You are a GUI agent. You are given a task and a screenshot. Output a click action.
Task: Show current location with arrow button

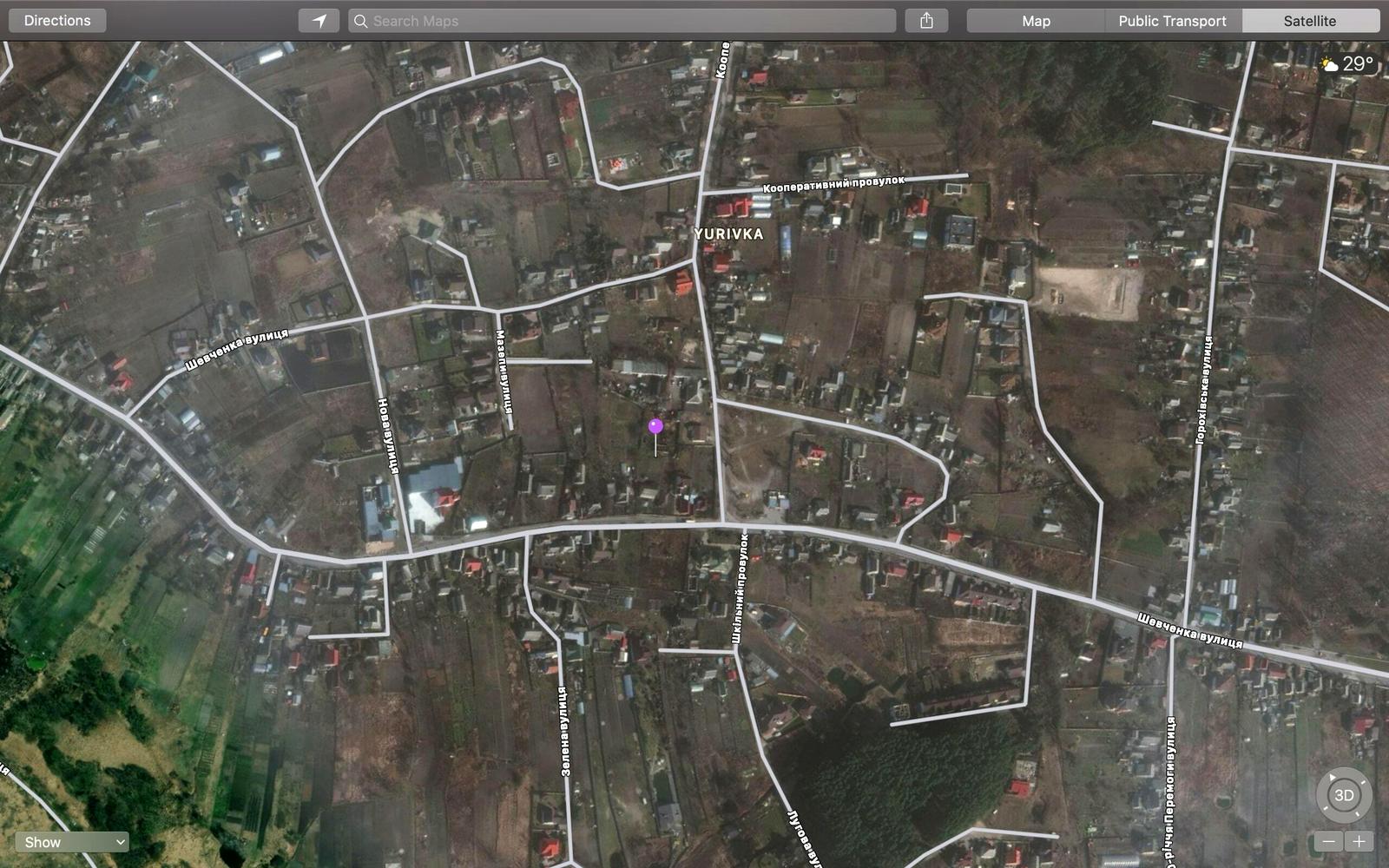[x=319, y=20]
